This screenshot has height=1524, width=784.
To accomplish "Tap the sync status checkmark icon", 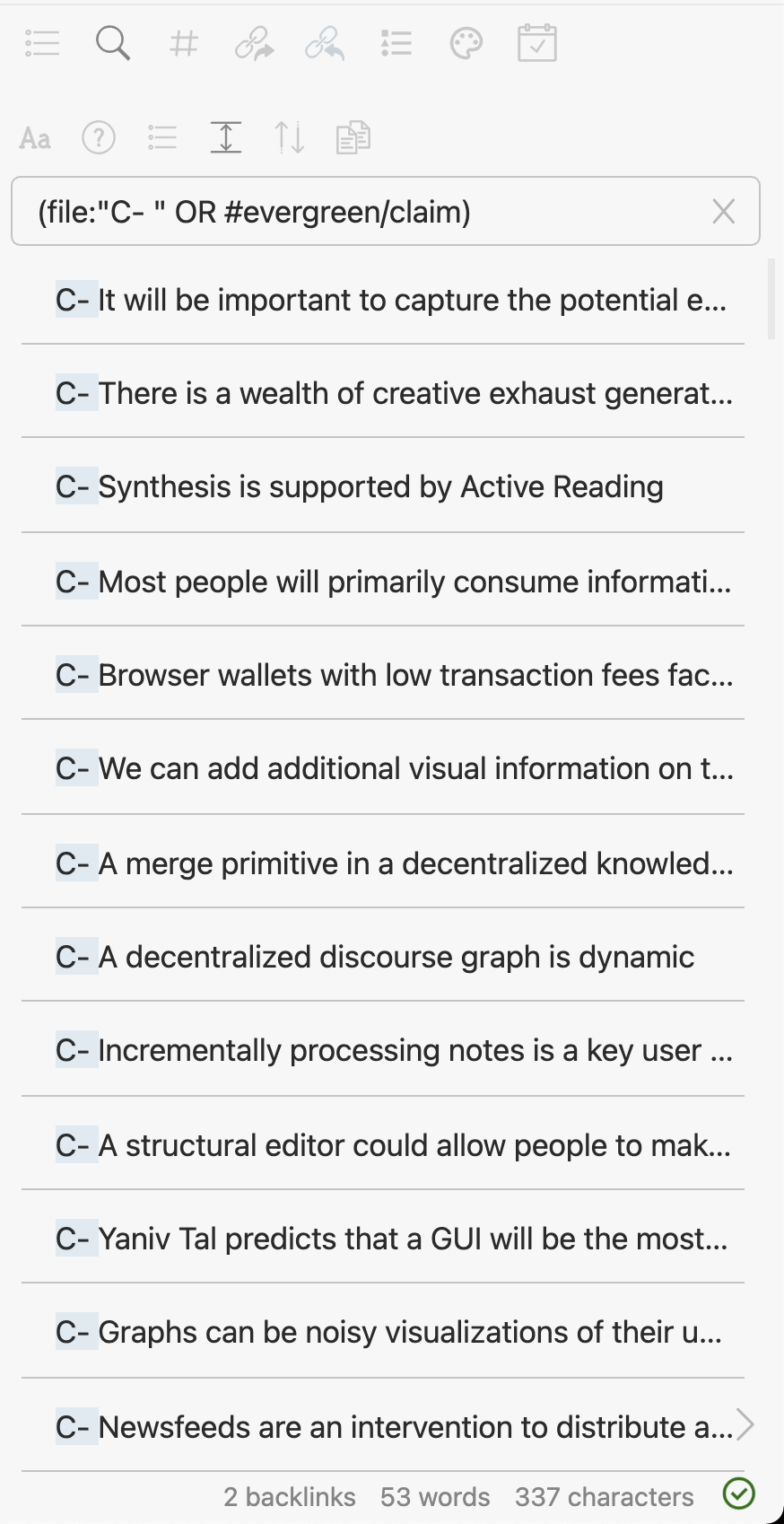I will click(x=738, y=1493).
